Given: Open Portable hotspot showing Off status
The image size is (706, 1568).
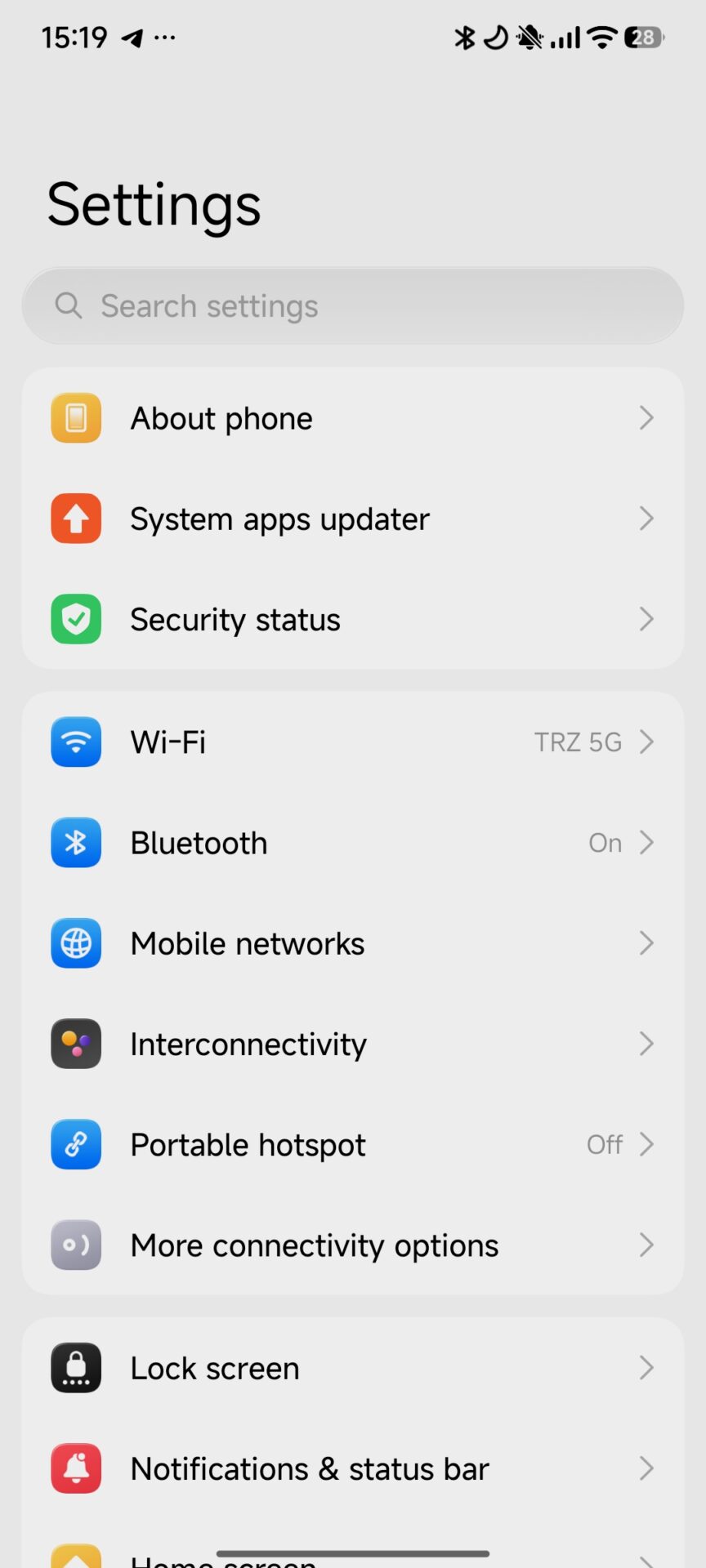Looking at the screenshot, I should tap(605, 1144).
